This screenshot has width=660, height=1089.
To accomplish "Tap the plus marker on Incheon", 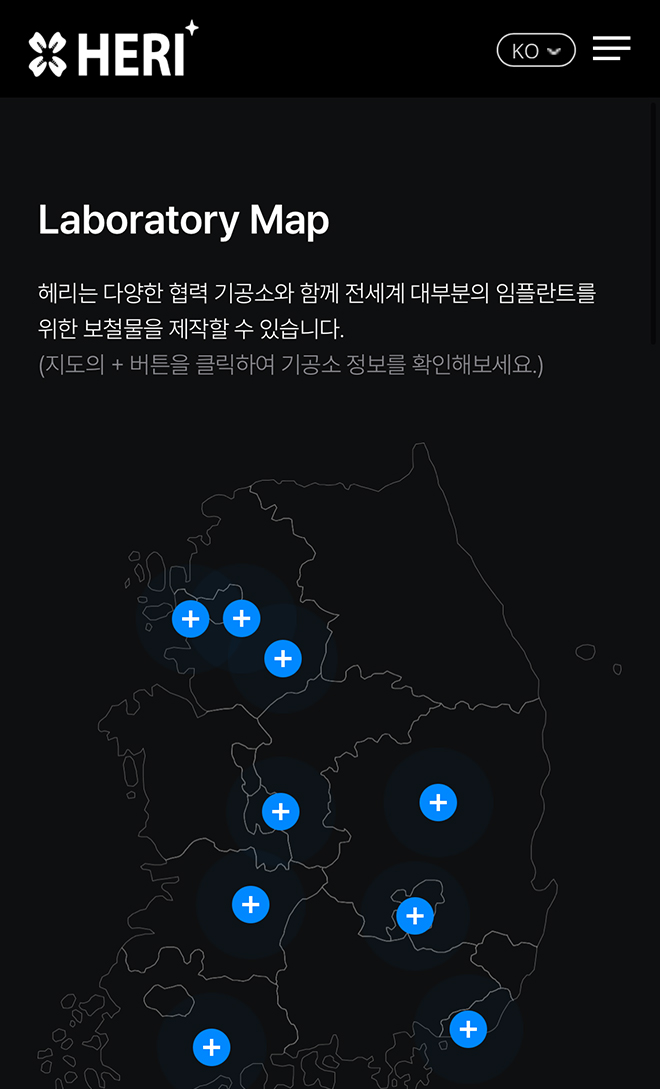I will 191,619.
